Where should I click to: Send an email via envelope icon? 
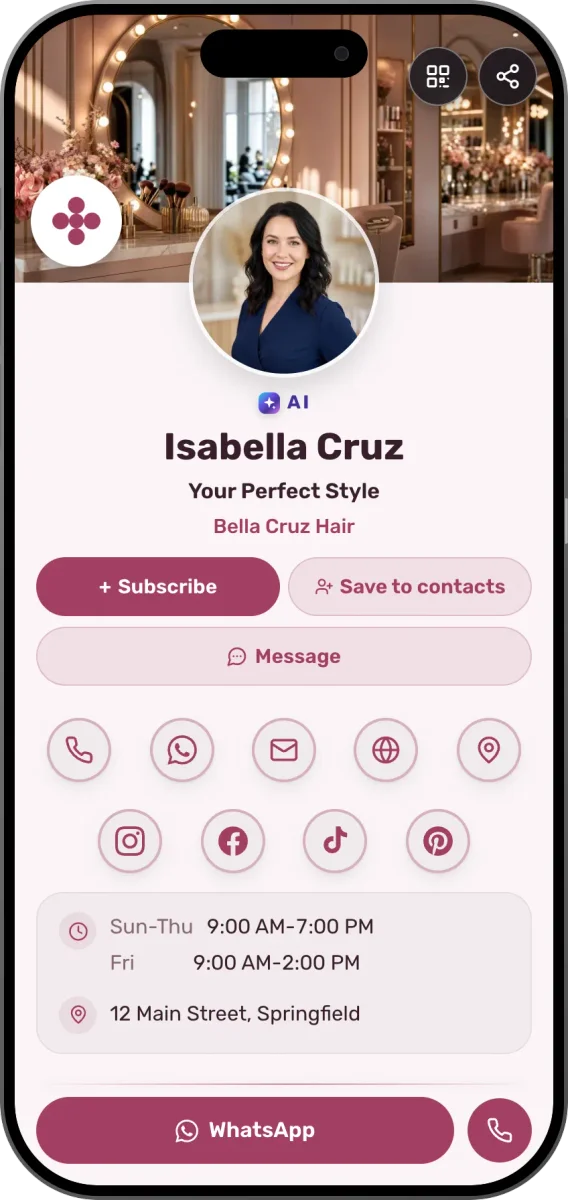click(284, 750)
